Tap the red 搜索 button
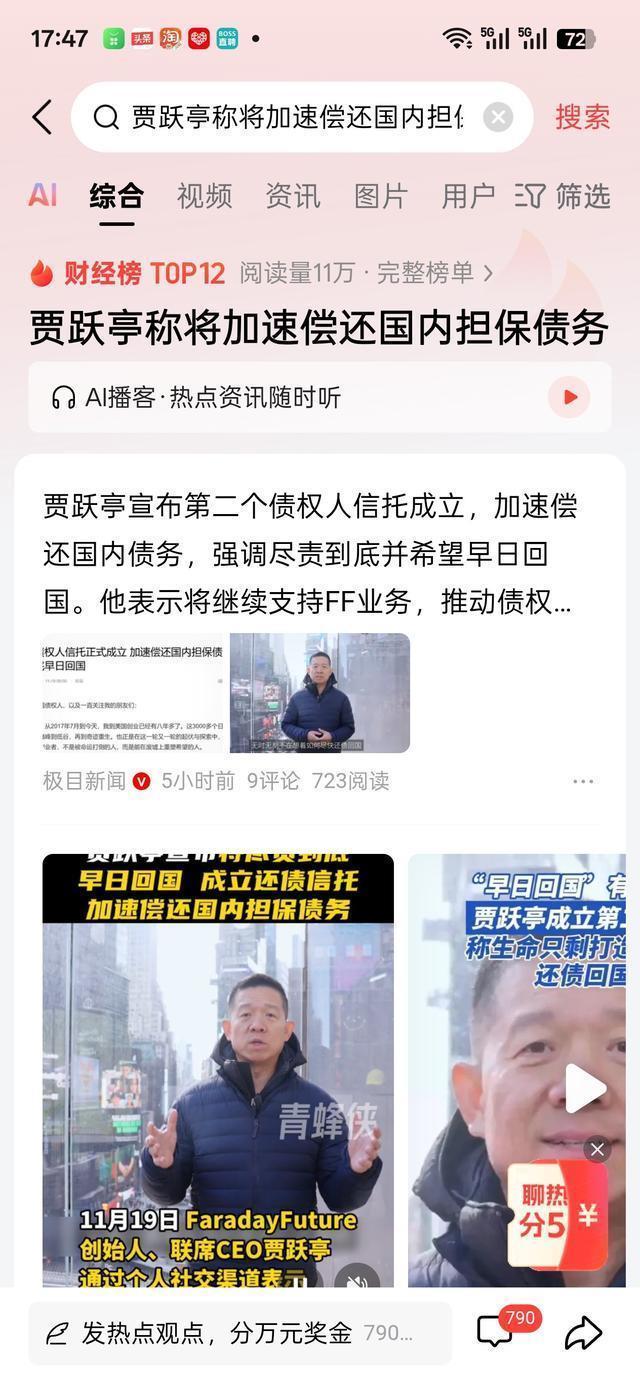Screen dimensions: 640x1373 tap(582, 118)
